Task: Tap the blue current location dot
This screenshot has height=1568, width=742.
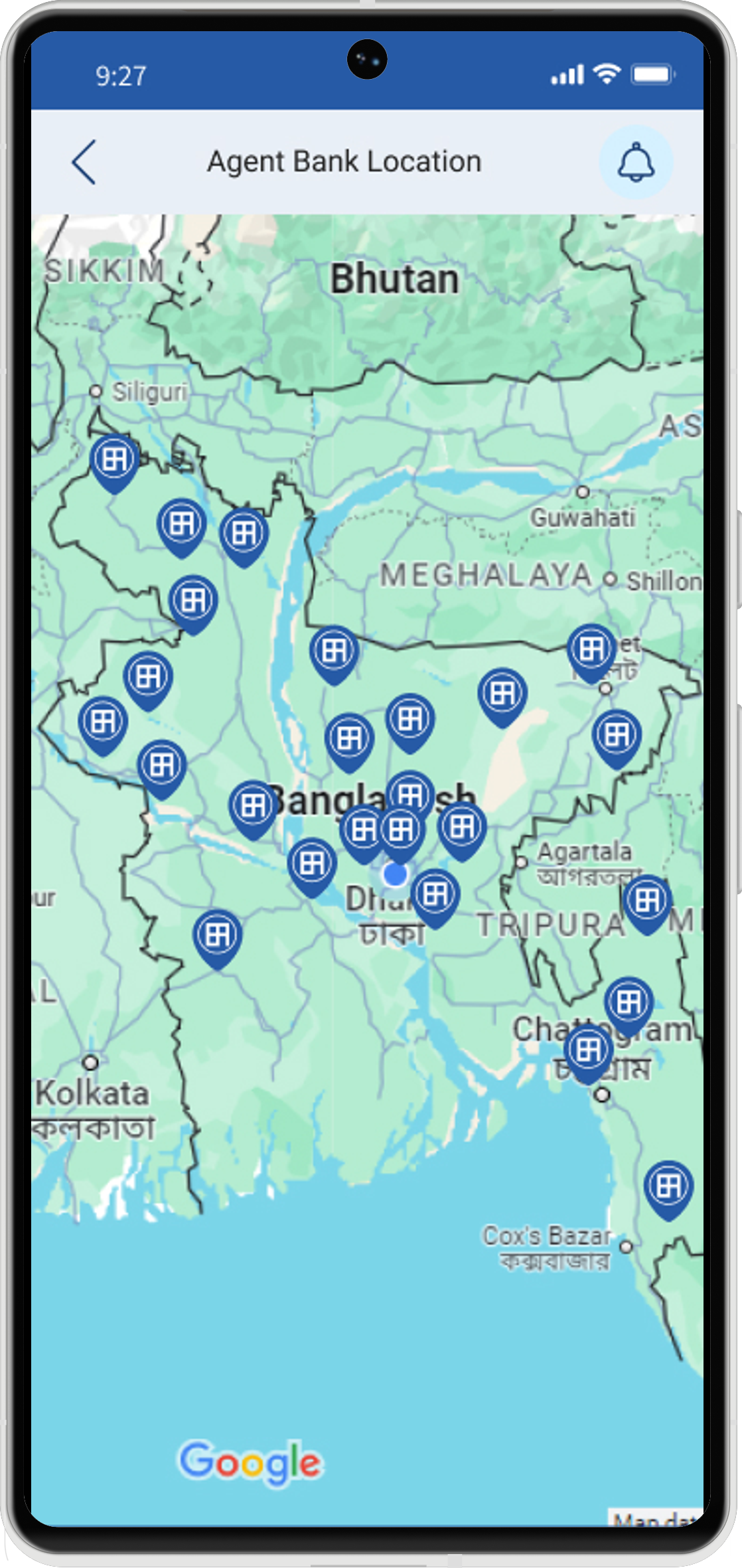Action: tap(396, 874)
